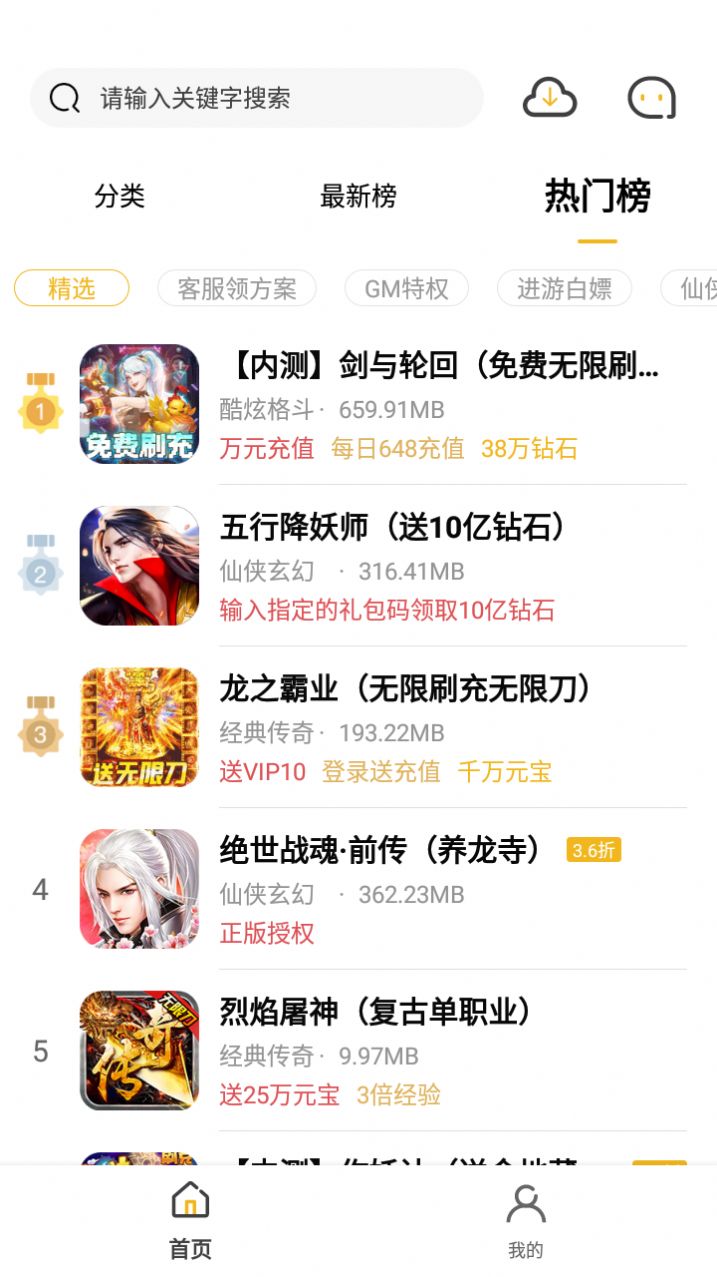Open the game 剑与轮回
Viewport: 717px width, 1277px height.
click(440, 404)
